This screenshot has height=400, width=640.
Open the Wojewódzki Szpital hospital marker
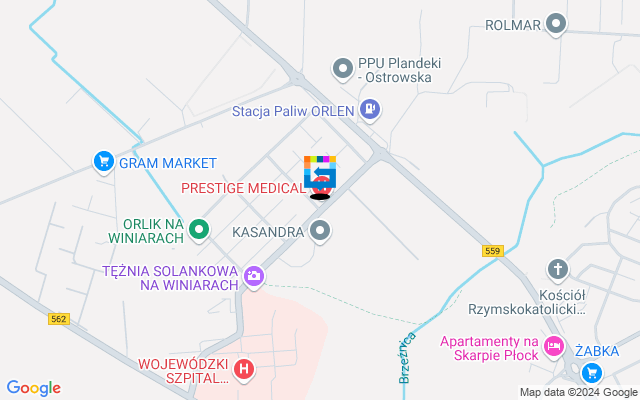click(245, 369)
